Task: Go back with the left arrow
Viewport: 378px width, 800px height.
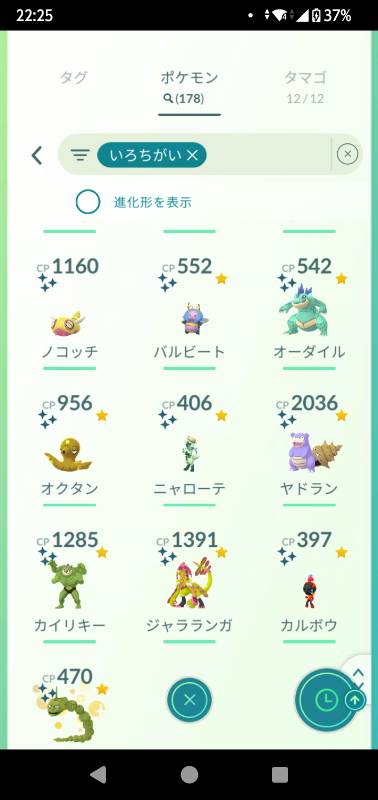Action: coord(37,155)
